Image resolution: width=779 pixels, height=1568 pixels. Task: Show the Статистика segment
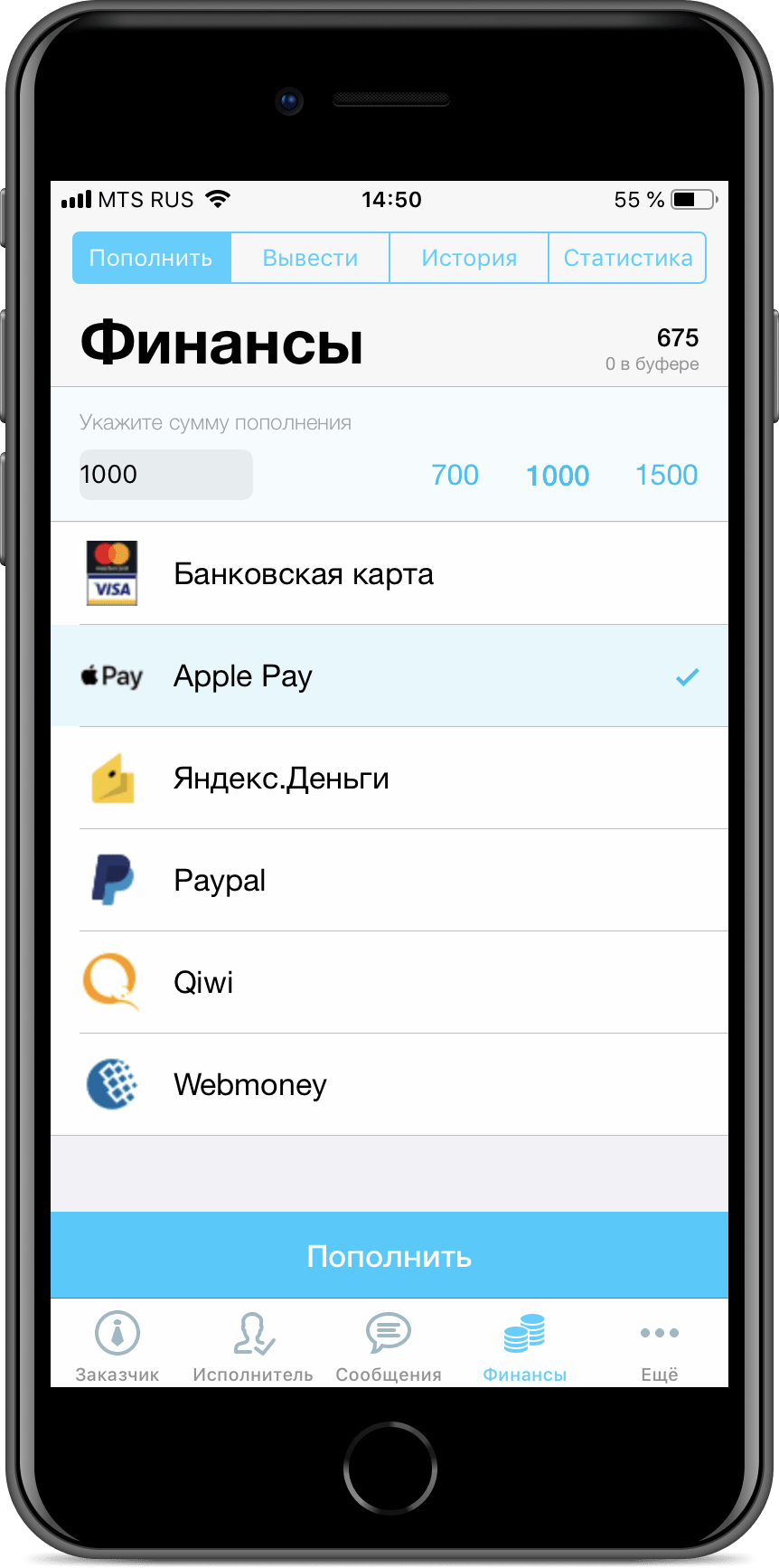(627, 259)
